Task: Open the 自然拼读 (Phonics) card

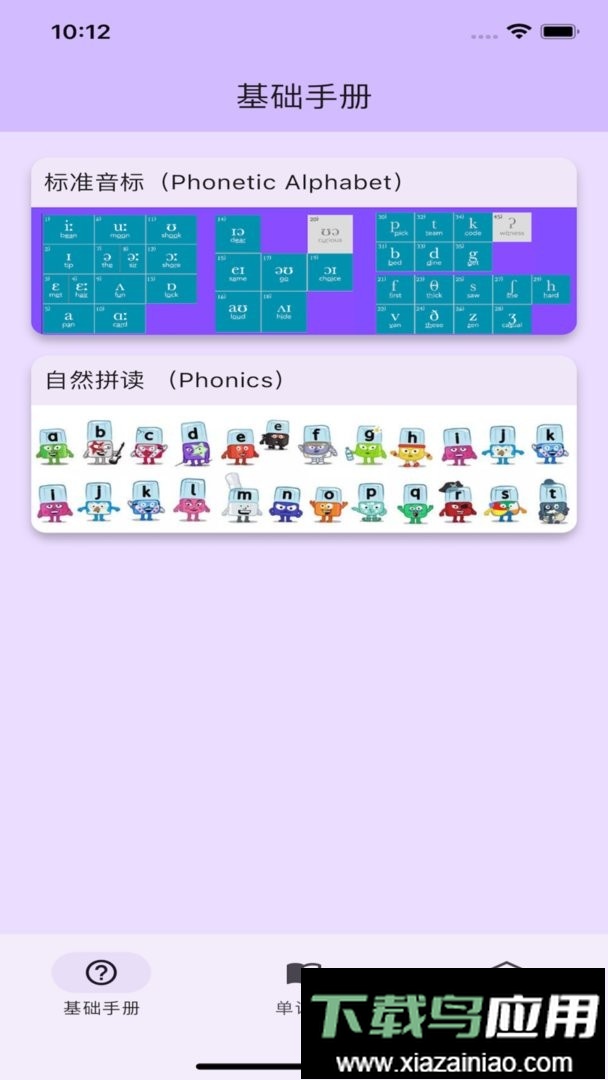Action: click(x=304, y=444)
